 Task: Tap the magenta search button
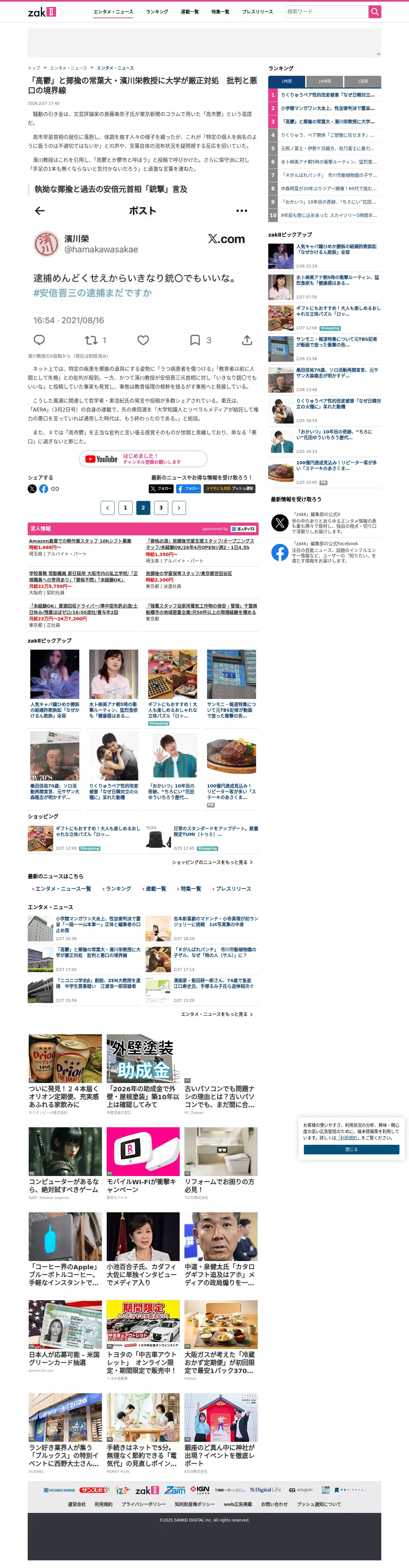[375, 11]
